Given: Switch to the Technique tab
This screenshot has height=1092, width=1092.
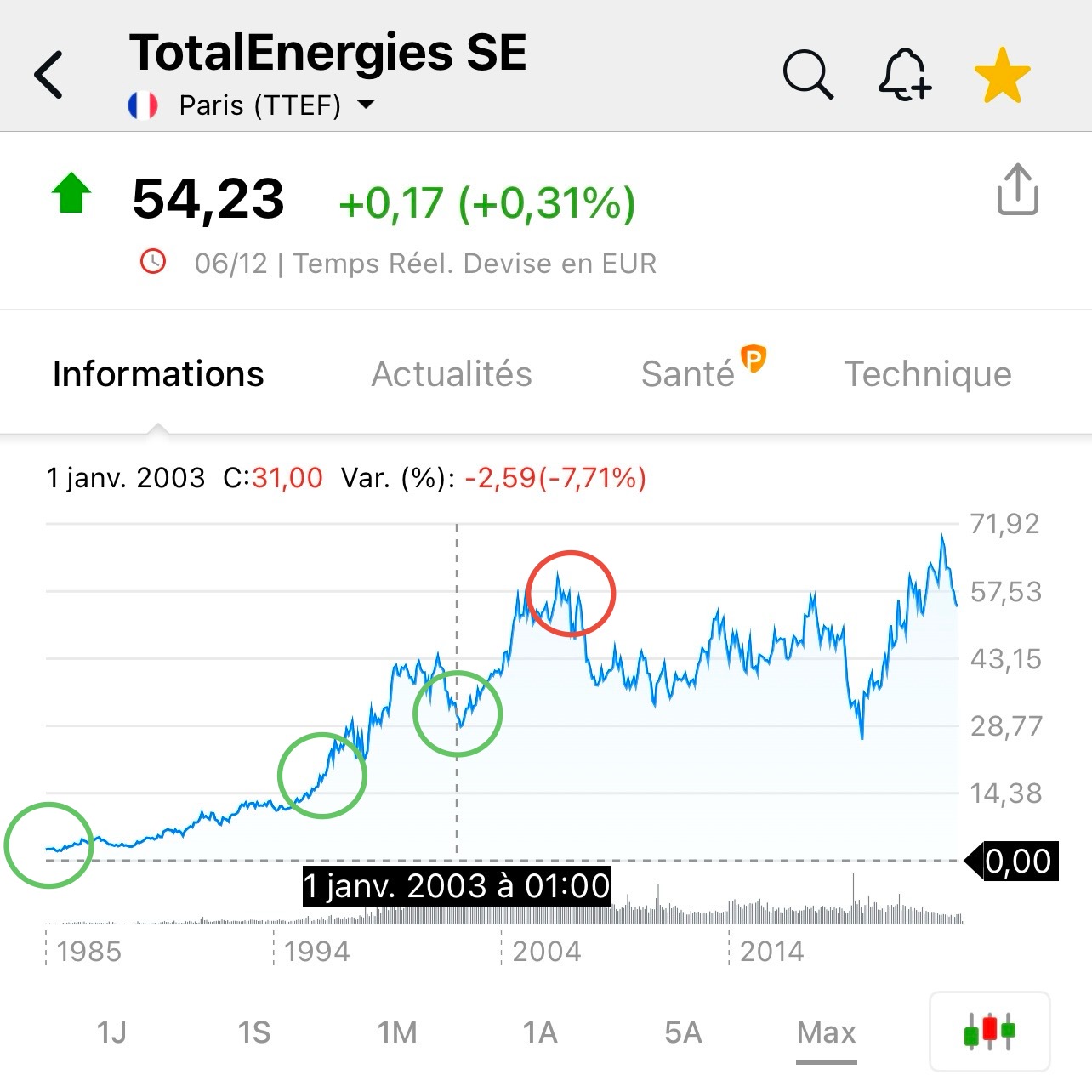Looking at the screenshot, I should click(928, 374).
